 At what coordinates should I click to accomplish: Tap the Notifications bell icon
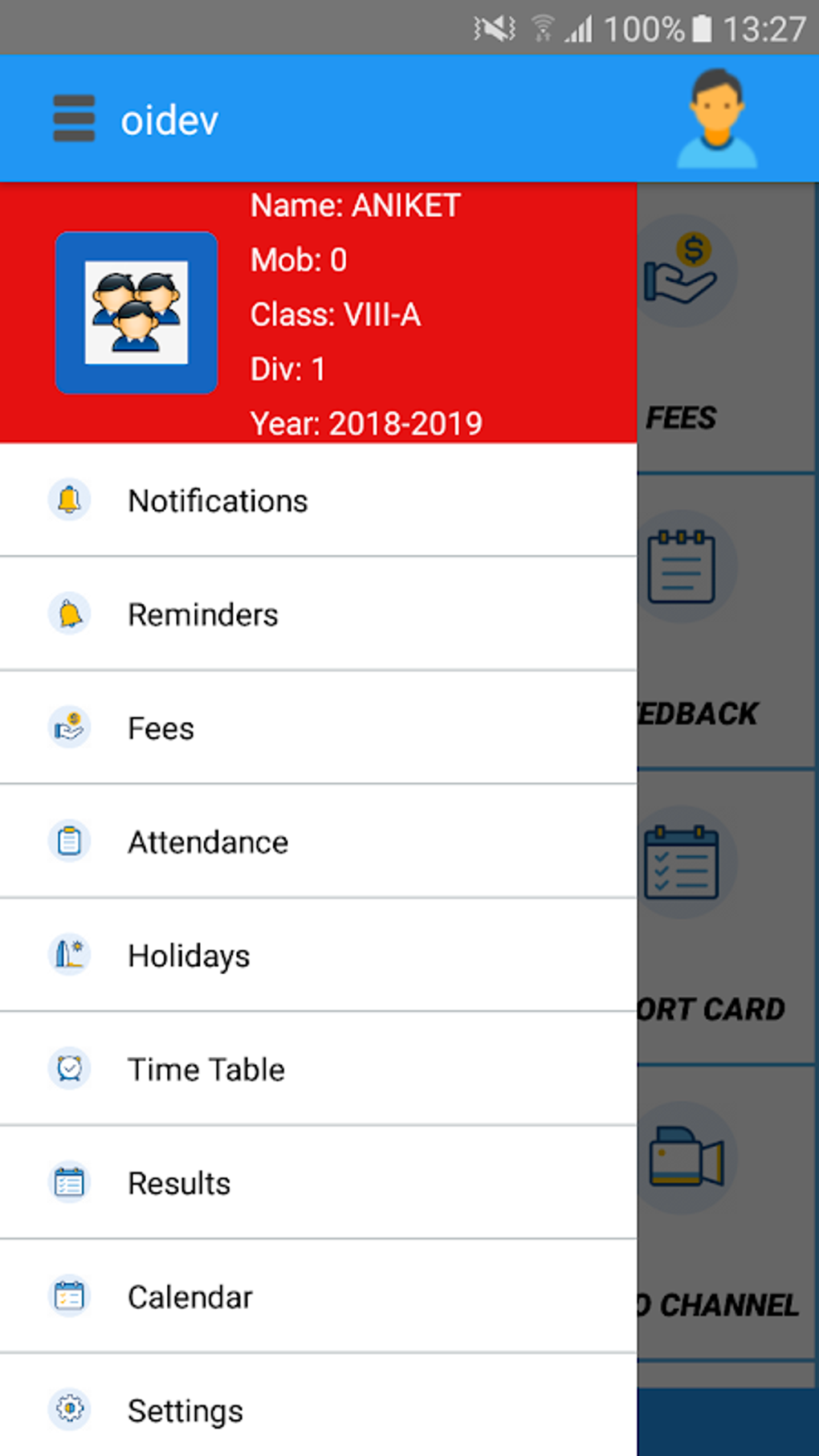pos(70,500)
